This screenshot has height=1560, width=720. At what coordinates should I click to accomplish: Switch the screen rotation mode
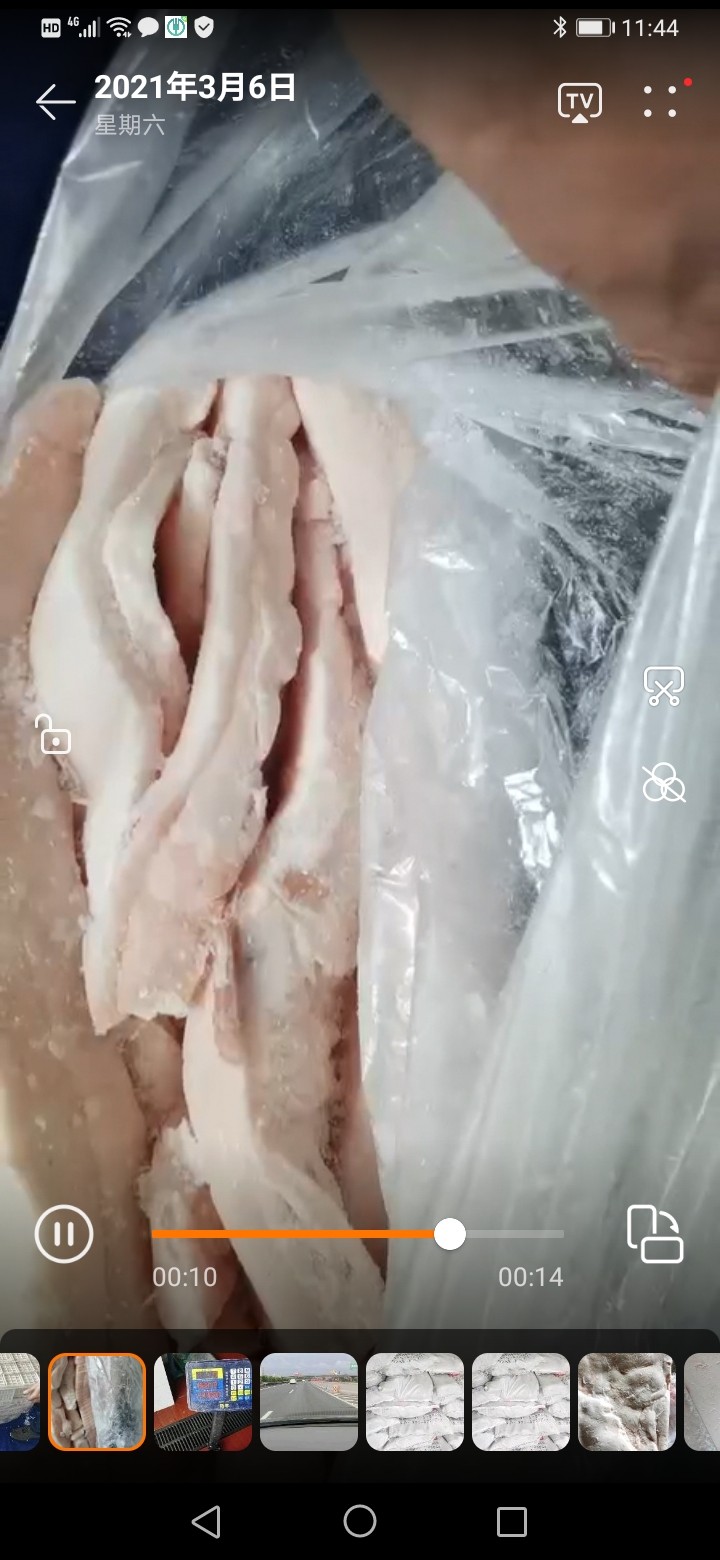pos(655,1234)
